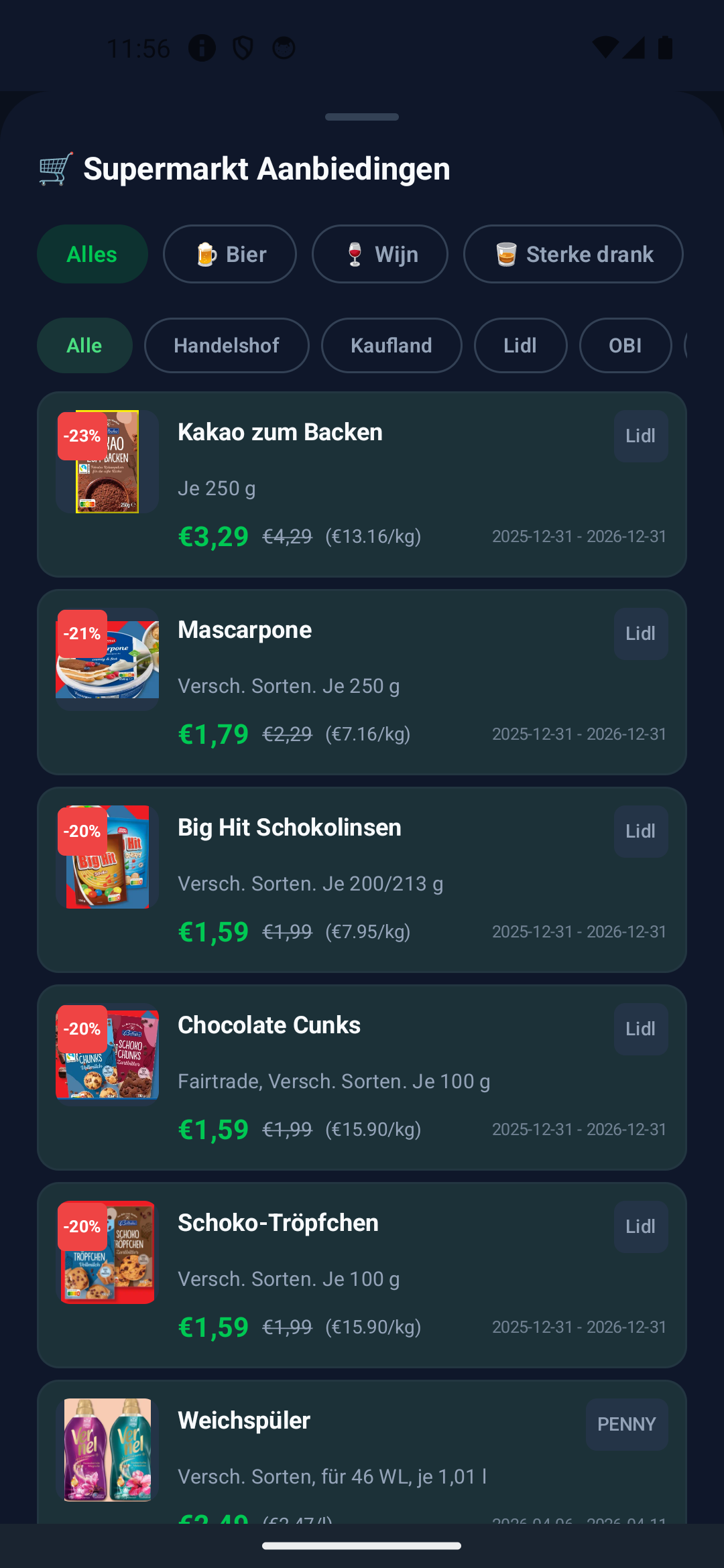Viewport: 724px width, 1568px height.
Task: Tap the Alle store filter chip
Action: pos(84,346)
